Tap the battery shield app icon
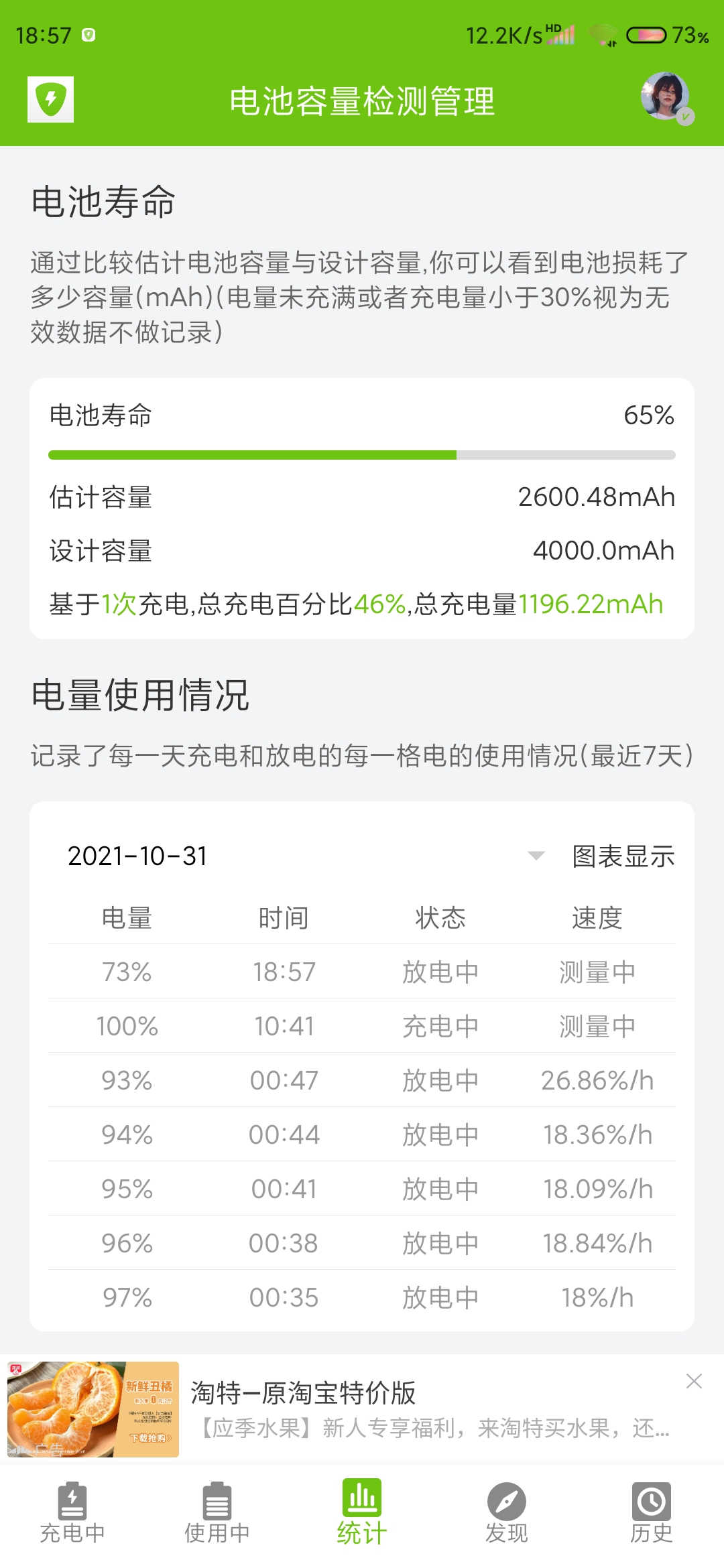The image size is (724, 1568). tap(50, 99)
